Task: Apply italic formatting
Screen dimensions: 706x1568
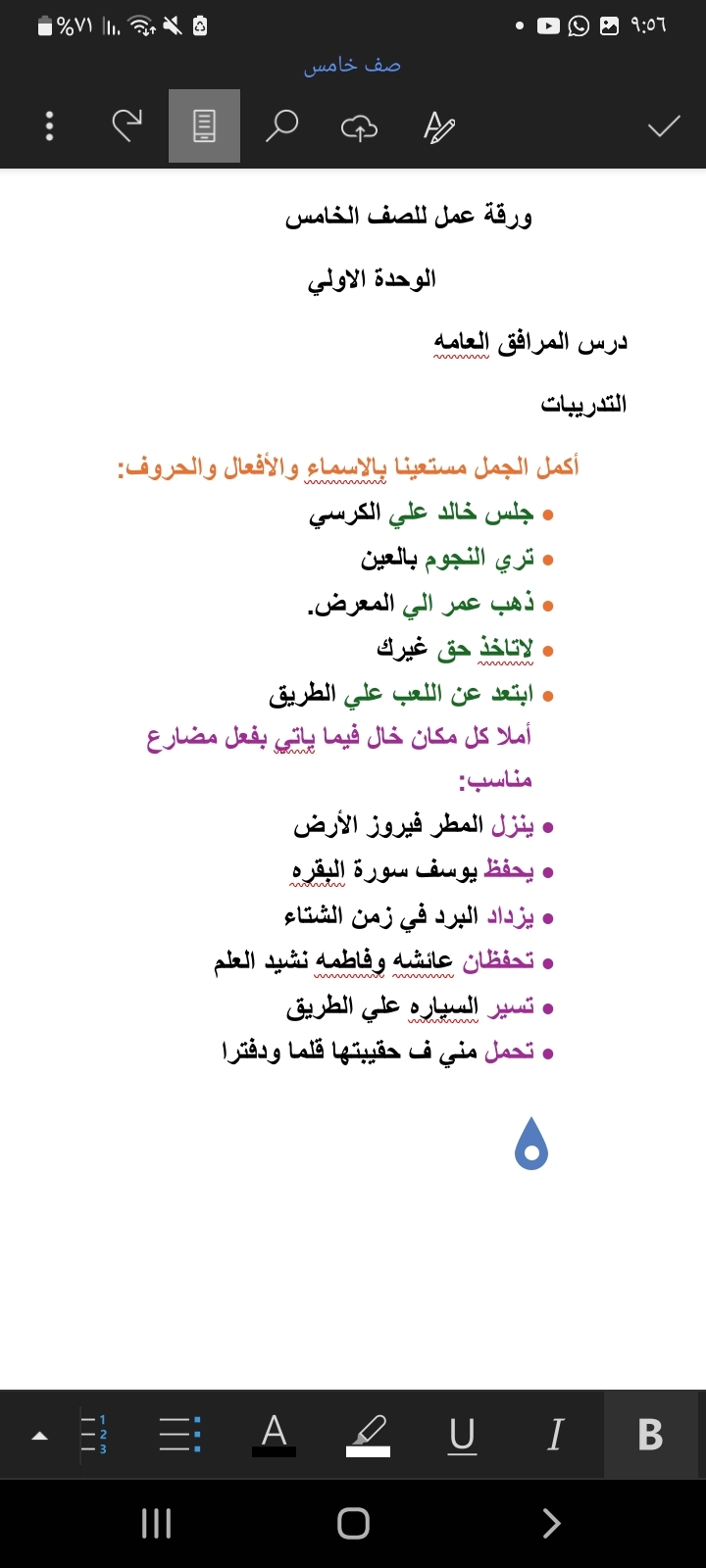Action: (555, 1435)
